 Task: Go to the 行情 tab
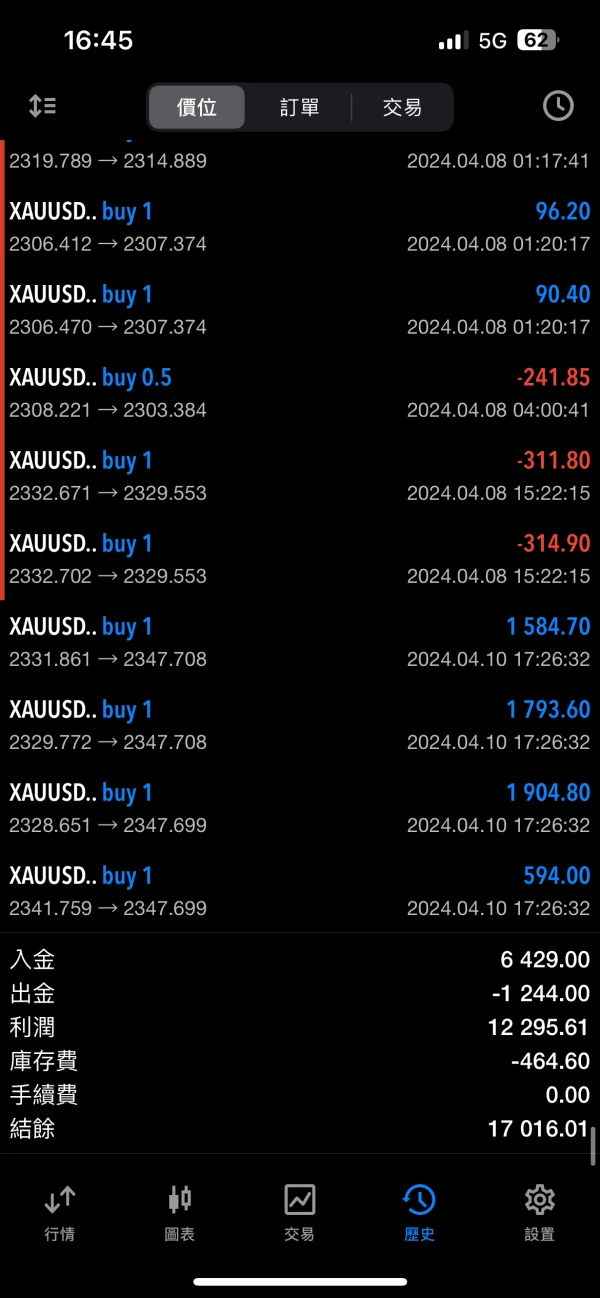click(60, 1212)
